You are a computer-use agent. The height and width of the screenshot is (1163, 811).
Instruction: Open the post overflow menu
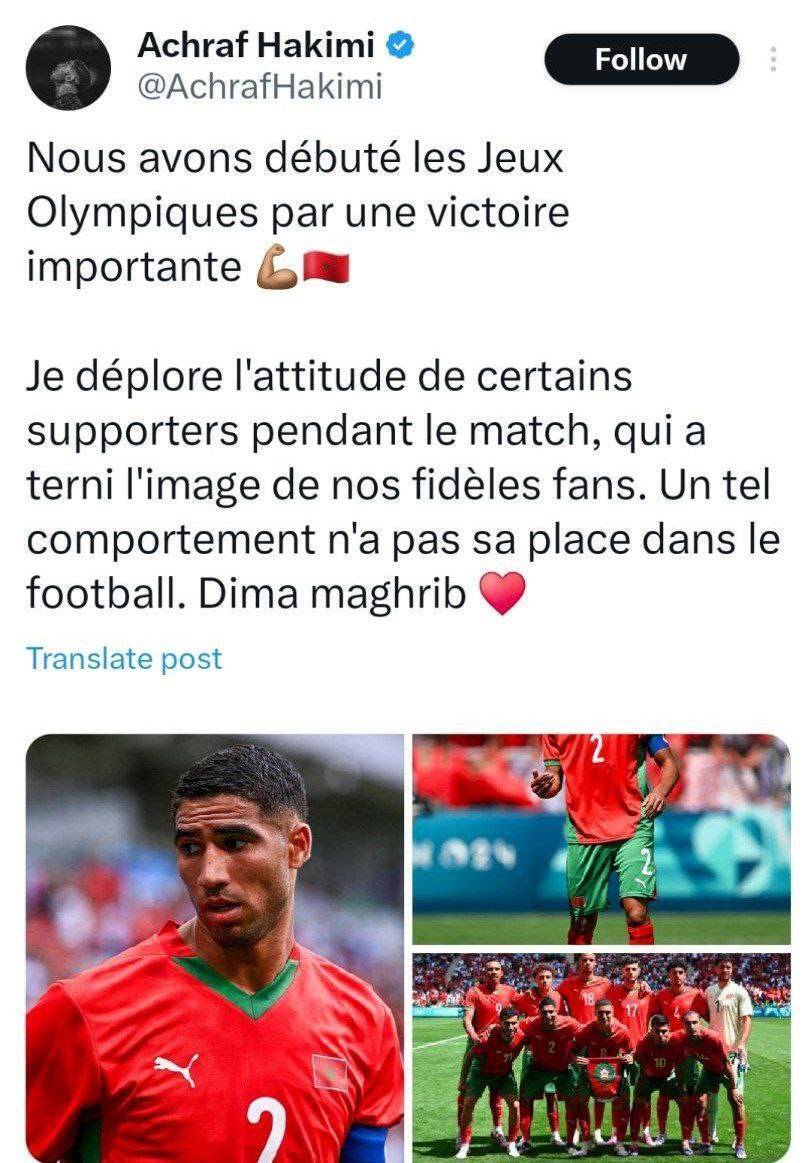(772, 60)
